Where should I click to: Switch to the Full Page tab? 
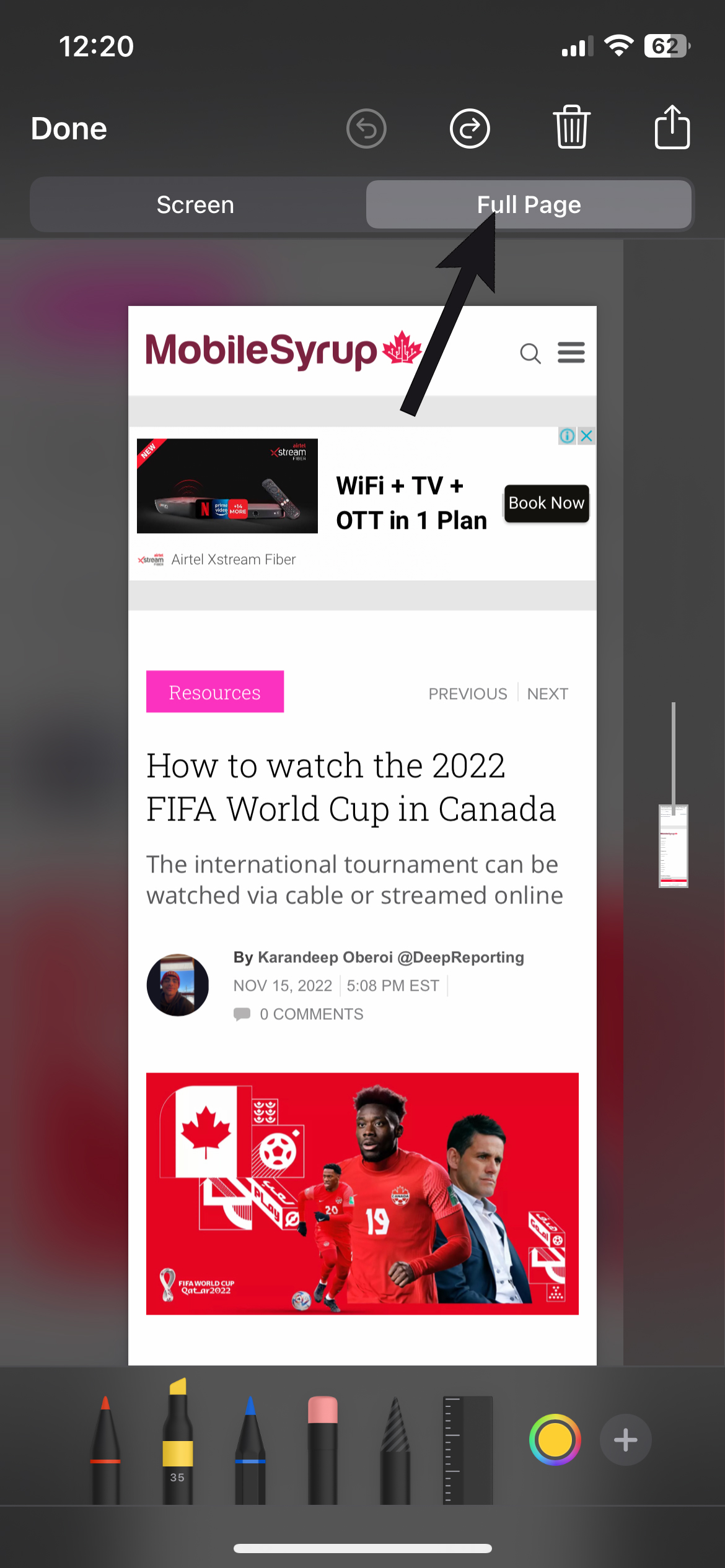click(529, 205)
